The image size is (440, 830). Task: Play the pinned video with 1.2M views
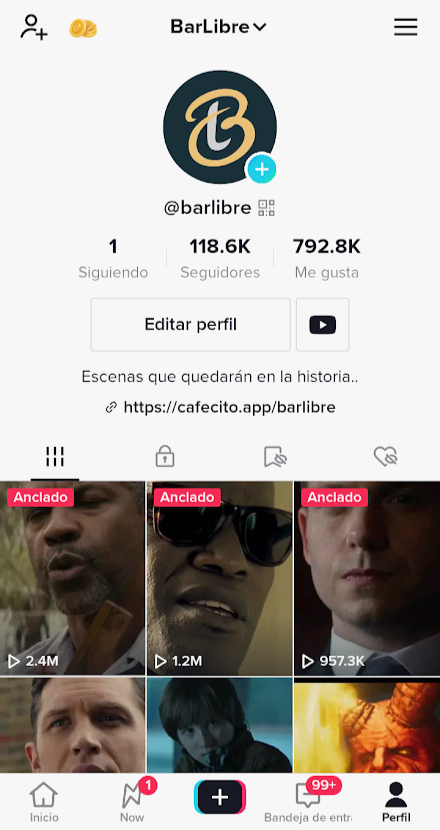point(220,578)
